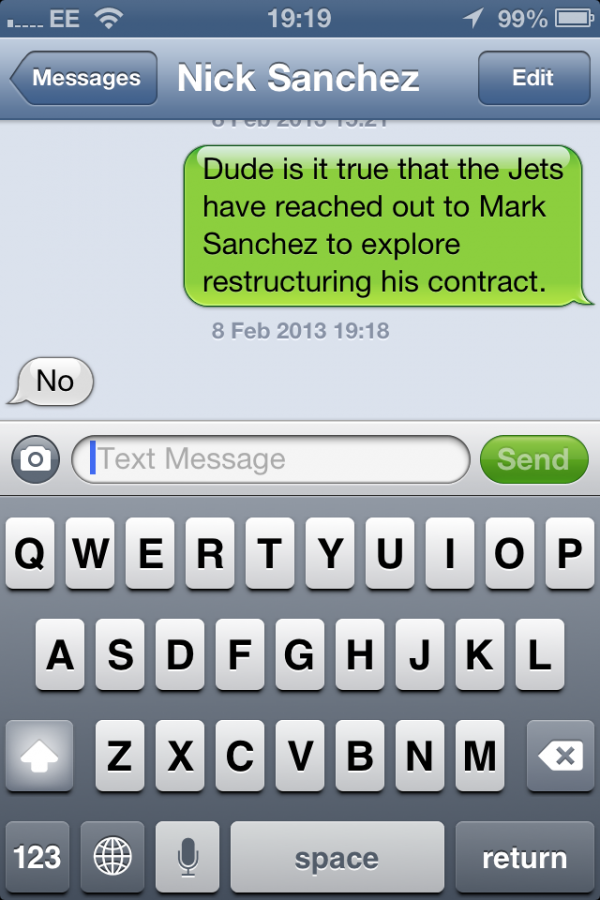Viewport: 600px width, 900px height.
Task: Open the globe language switcher key
Action: click(x=112, y=857)
